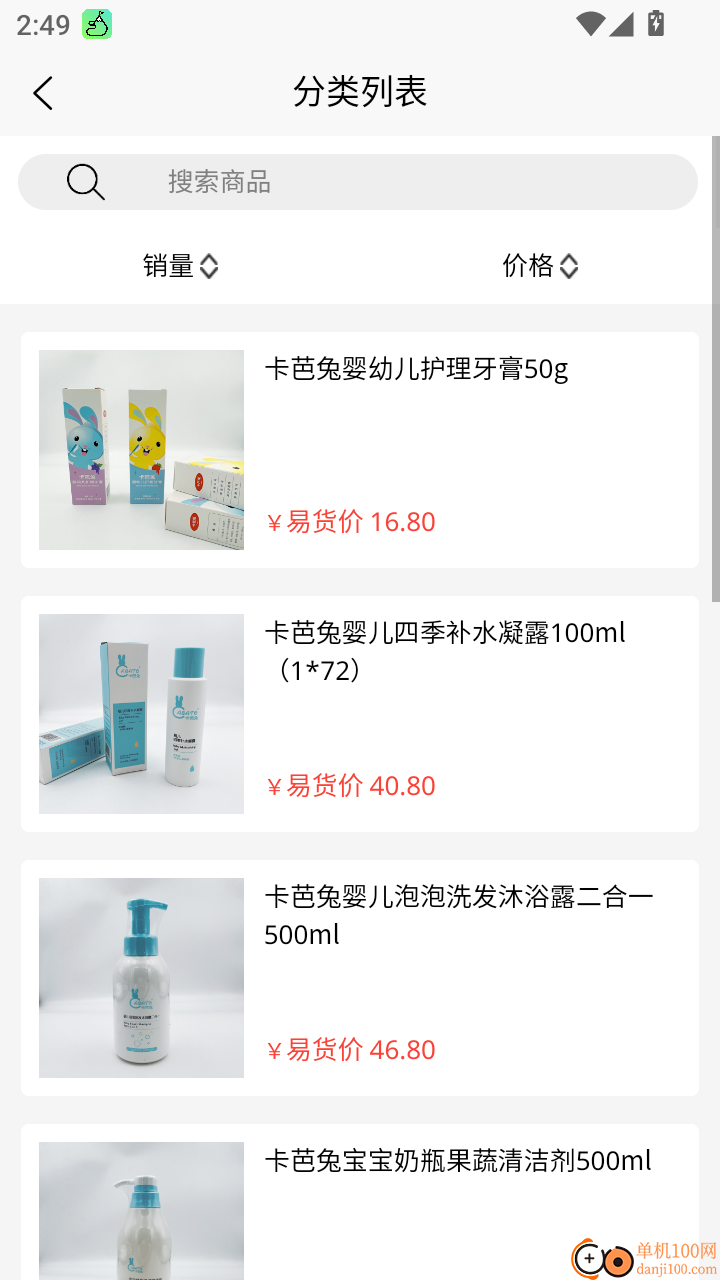Tap the signal strength icon
This screenshot has height=1280, width=720.
(619, 22)
